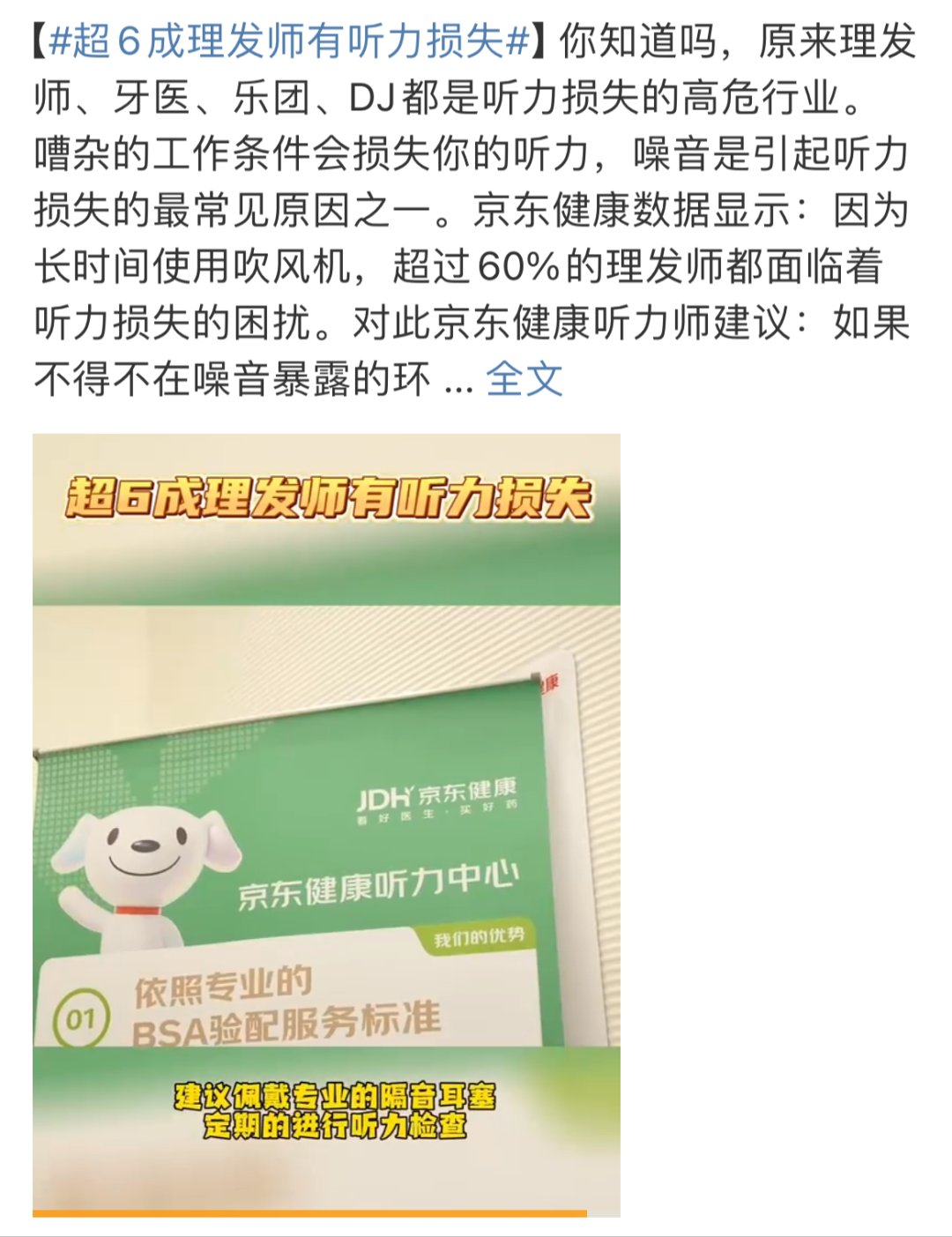952x1237 pixels.
Task: Open the #超6成理发师有听力损失# hashtag
Action: click(x=289, y=42)
